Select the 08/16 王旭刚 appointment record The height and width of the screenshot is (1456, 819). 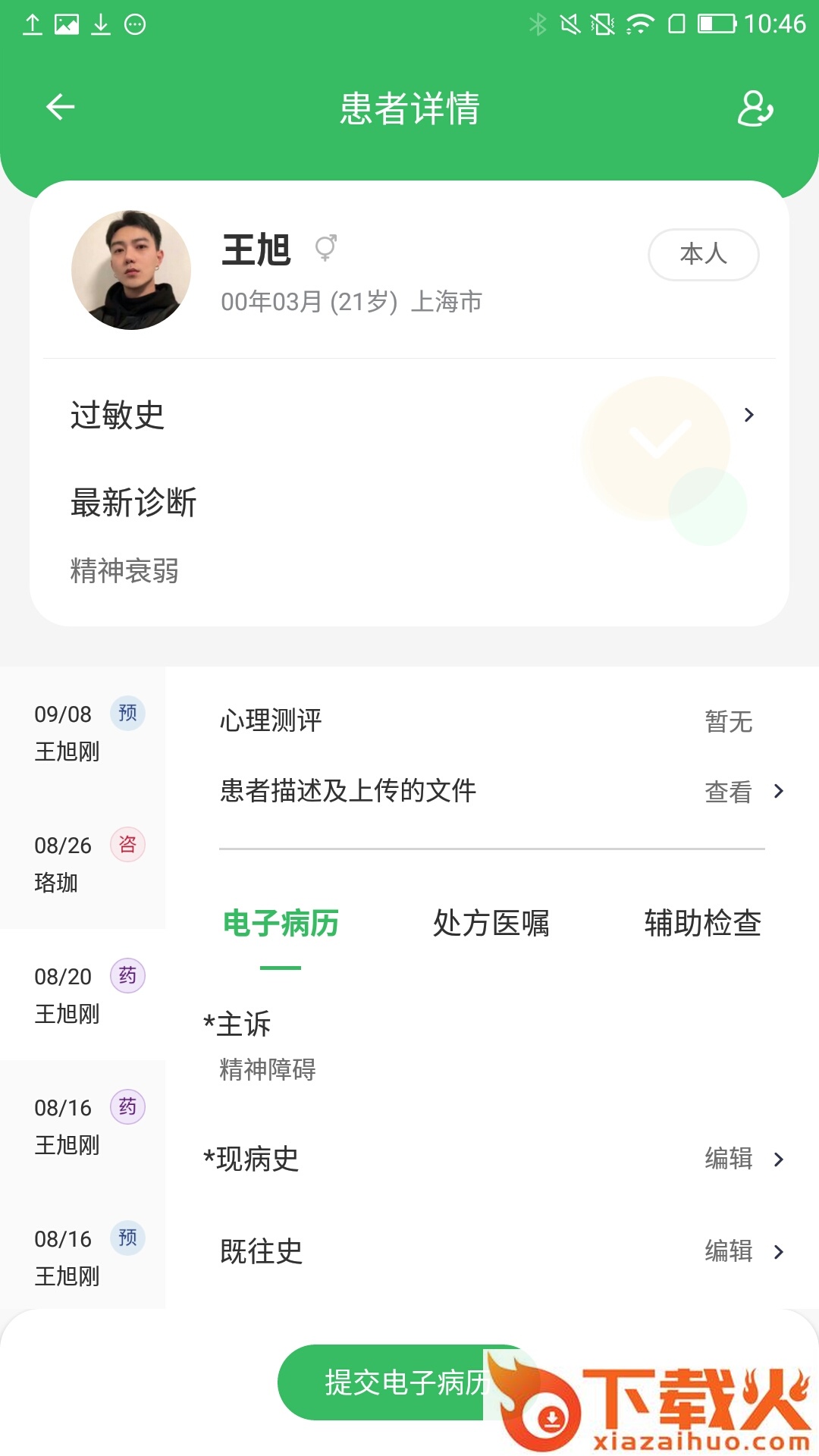83,1257
